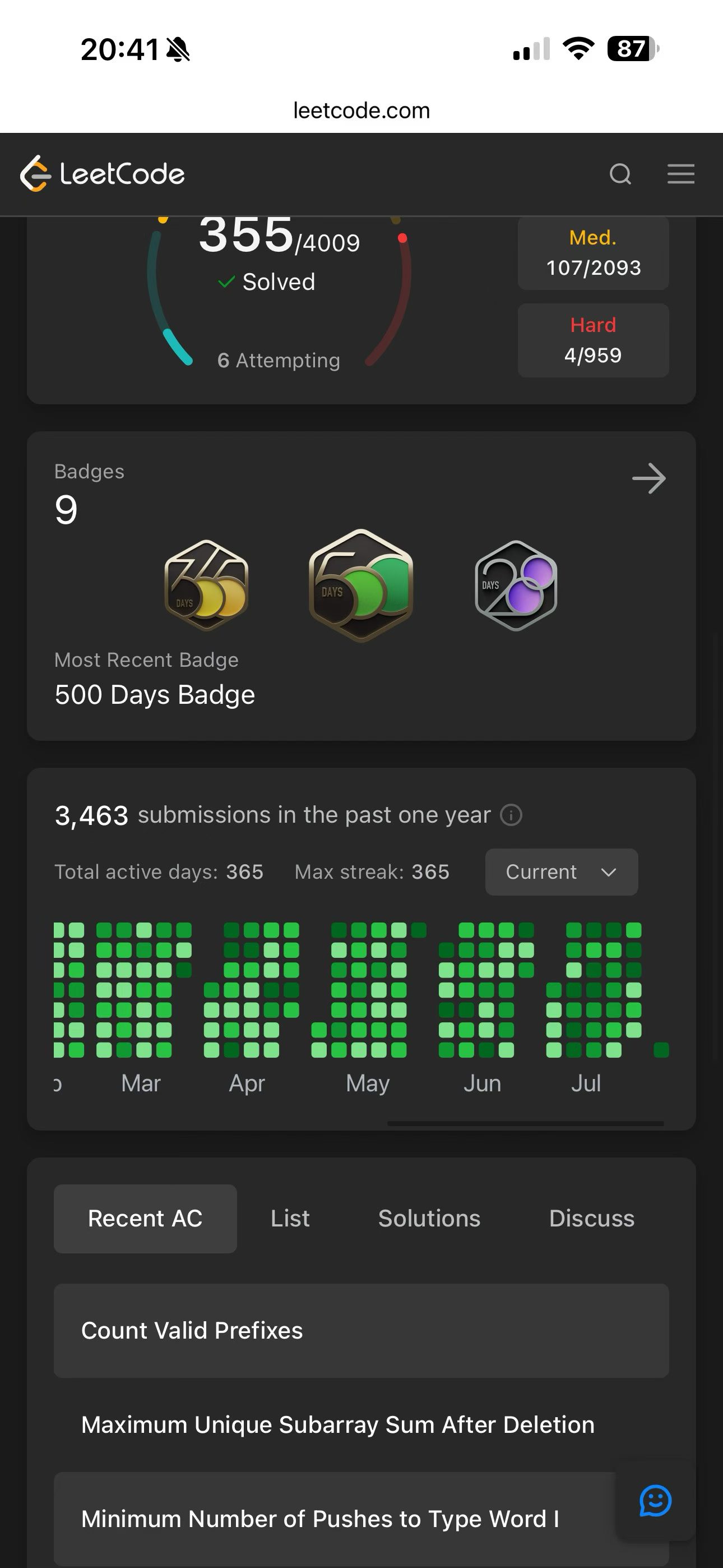Open Maximum Unique Subarray Sum After Deletion
723x1568 pixels.
[361, 1425]
